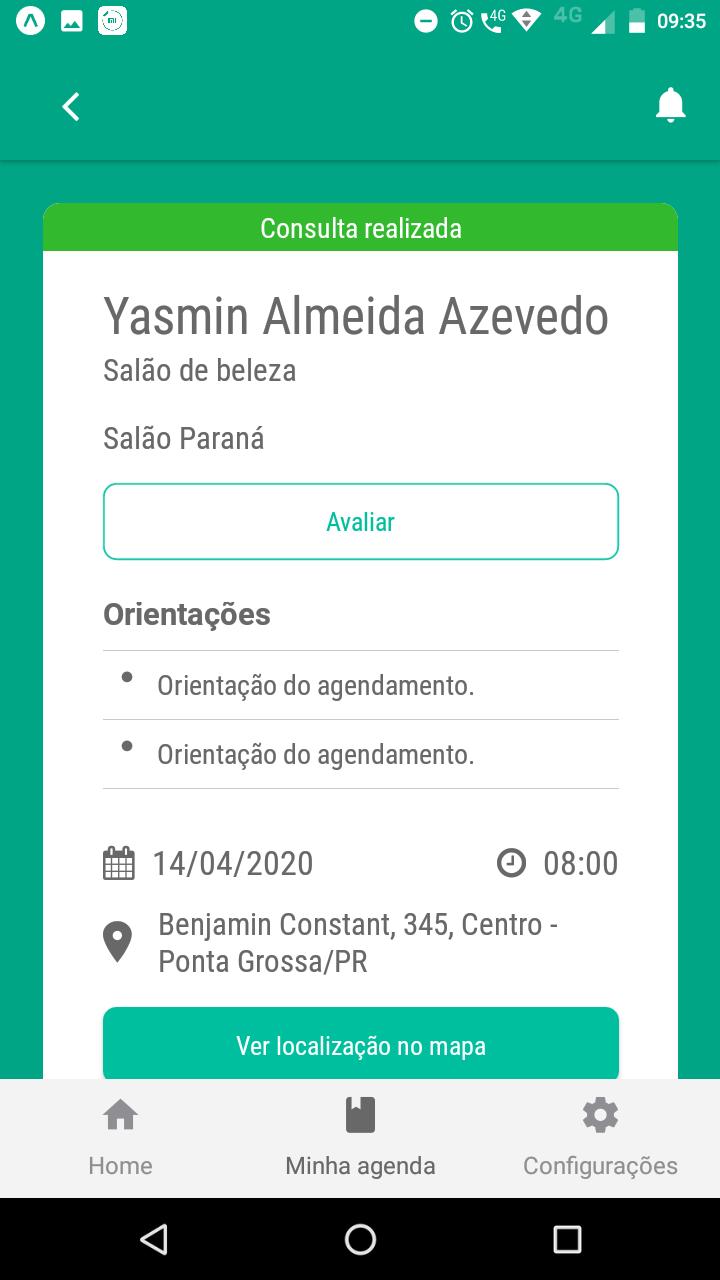Viewport: 720px width, 1280px height.
Task: Go back using the header arrow
Action: tap(70, 107)
